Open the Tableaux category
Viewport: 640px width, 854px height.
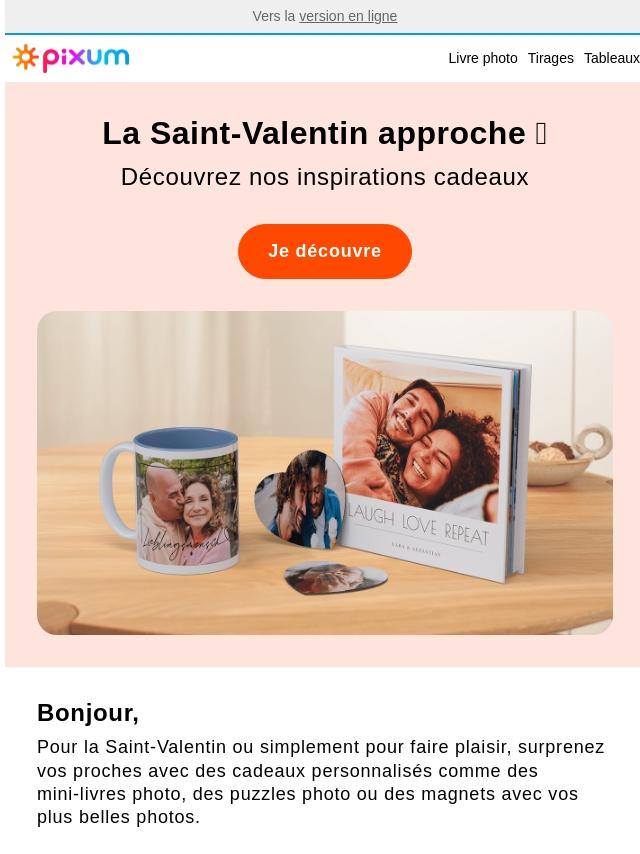[x=611, y=58]
